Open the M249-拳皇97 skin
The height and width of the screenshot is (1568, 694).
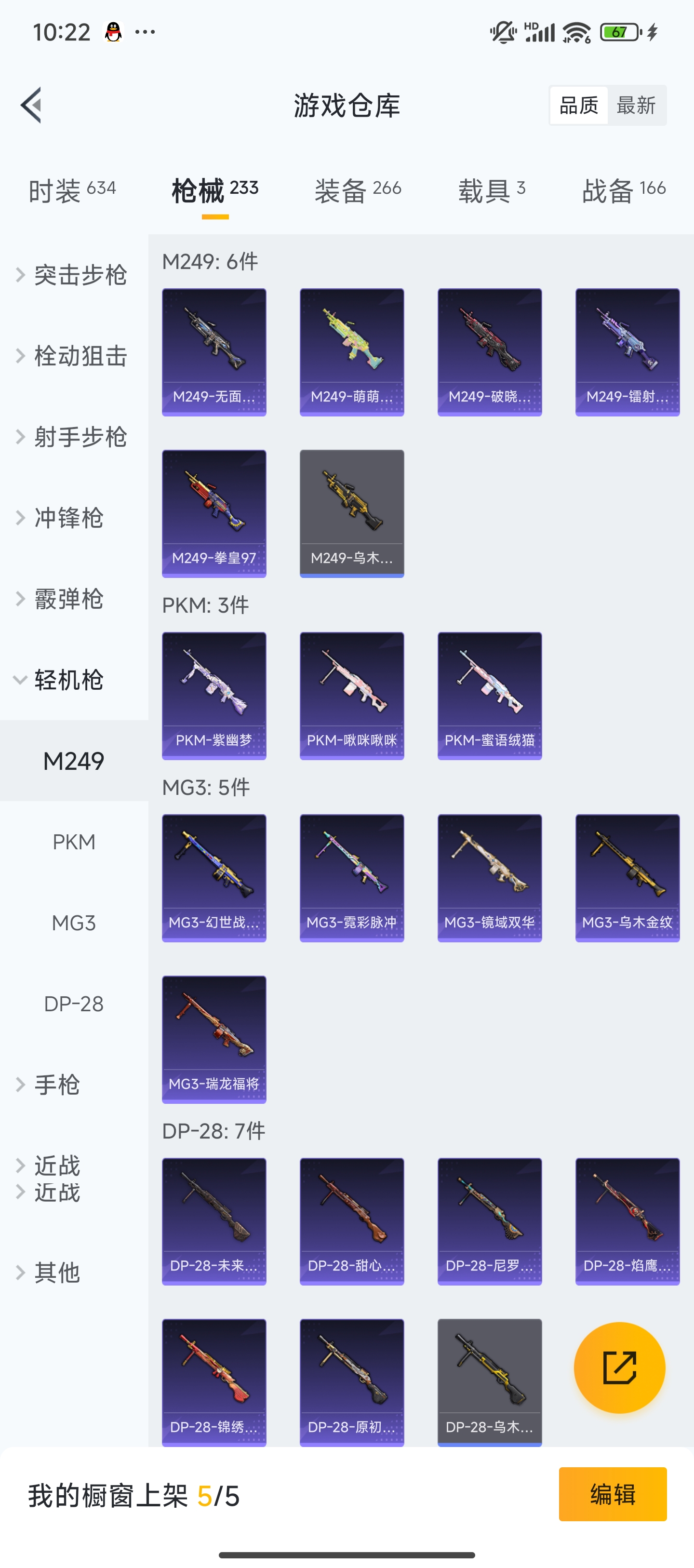[214, 513]
